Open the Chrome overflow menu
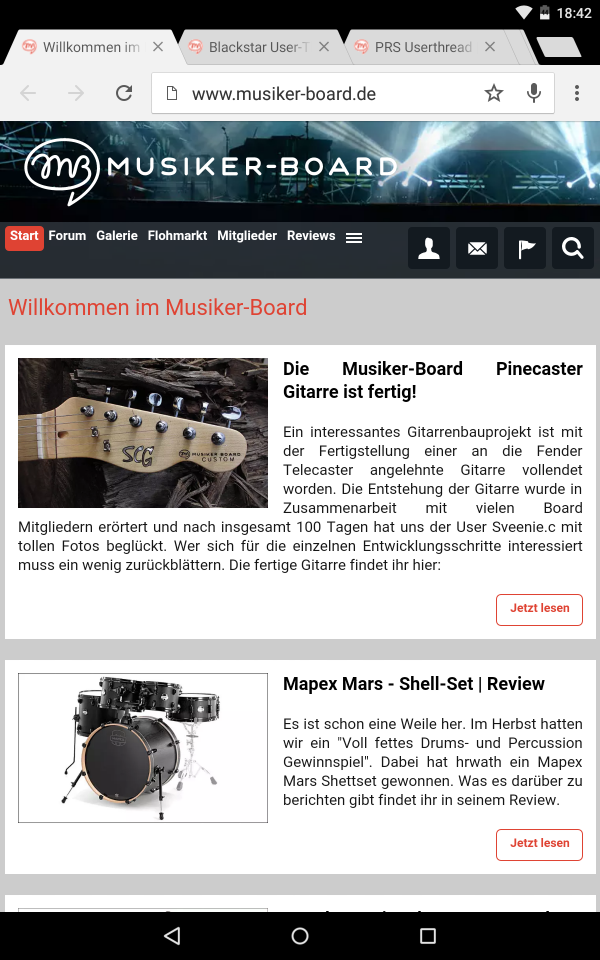Image resolution: width=600 pixels, height=960 pixels. pos(577,93)
